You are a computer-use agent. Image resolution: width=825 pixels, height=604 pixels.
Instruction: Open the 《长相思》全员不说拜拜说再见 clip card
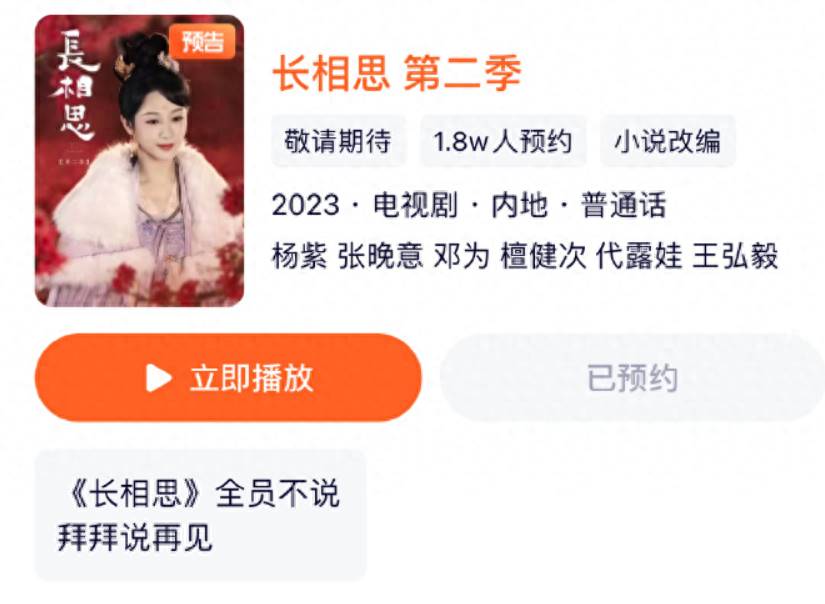coord(200,515)
